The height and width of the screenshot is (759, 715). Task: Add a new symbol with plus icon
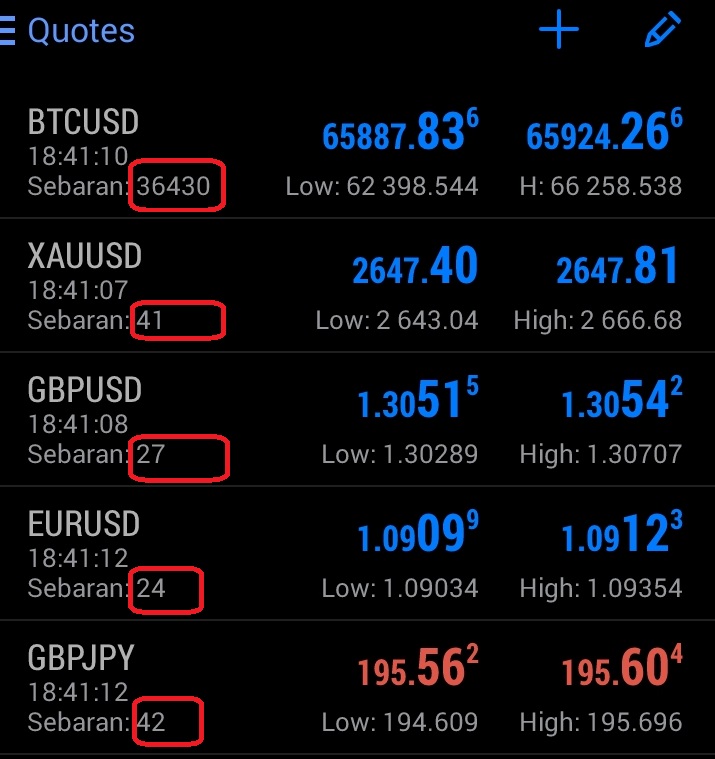[x=559, y=31]
